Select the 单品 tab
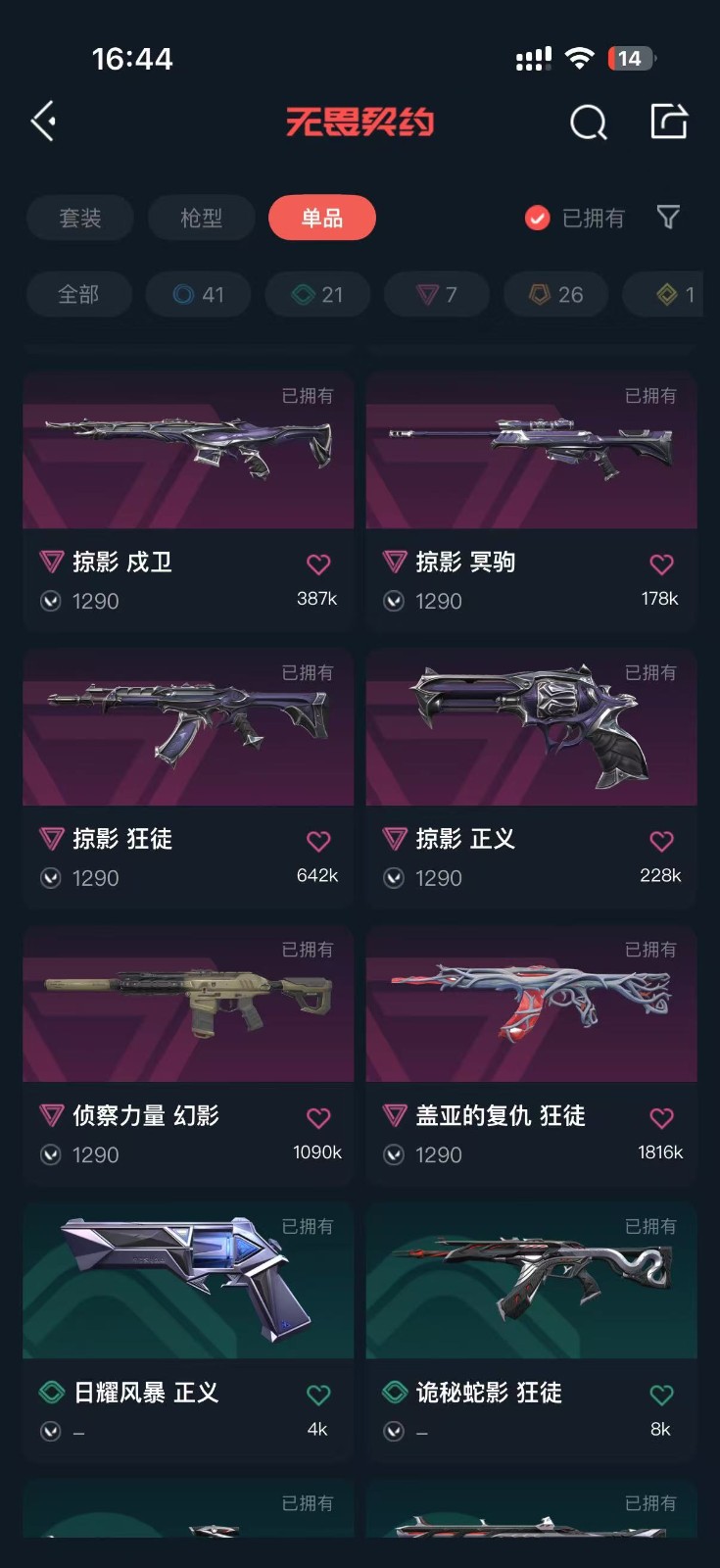This screenshot has height=1568, width=720. [x=322, y=218]
